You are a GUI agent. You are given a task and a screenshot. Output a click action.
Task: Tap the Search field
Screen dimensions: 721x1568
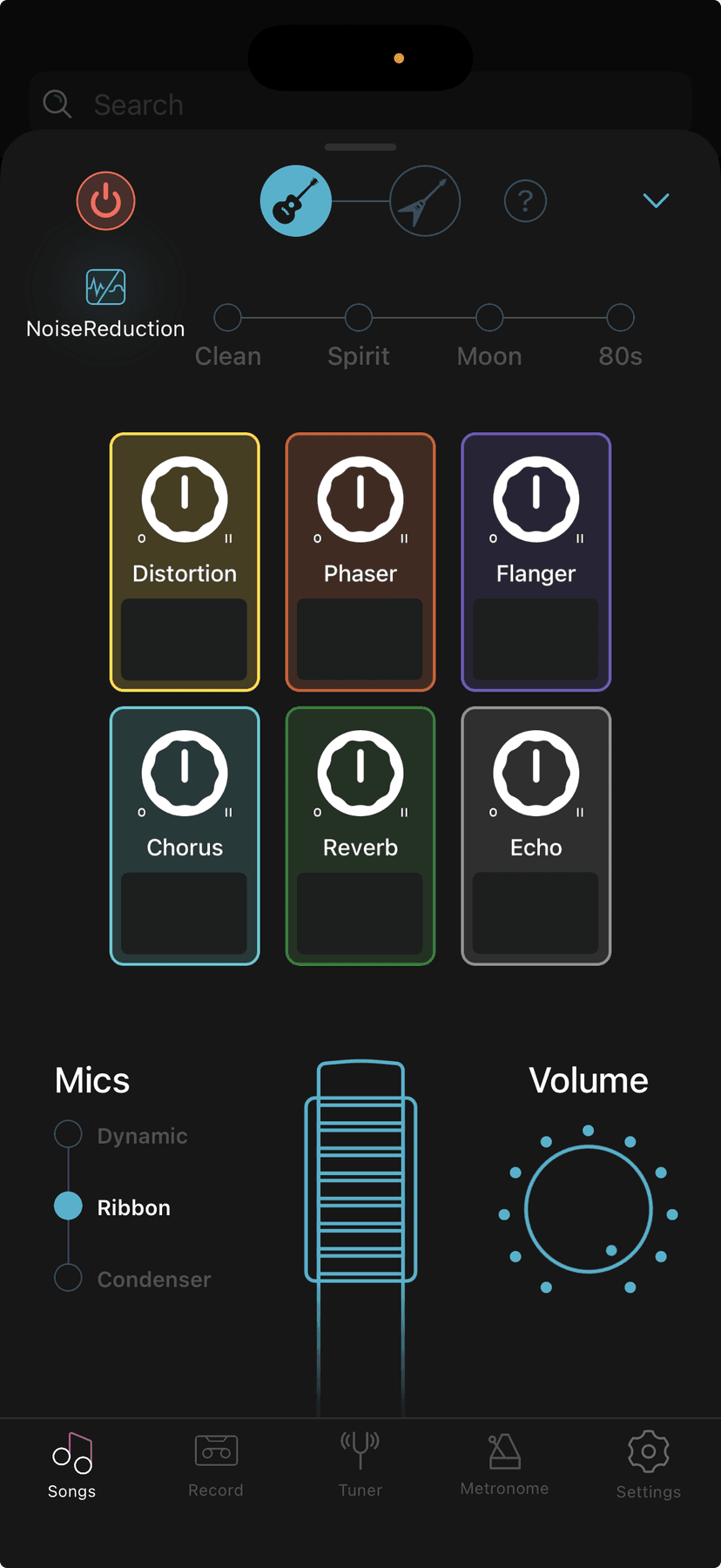(360, 104)
